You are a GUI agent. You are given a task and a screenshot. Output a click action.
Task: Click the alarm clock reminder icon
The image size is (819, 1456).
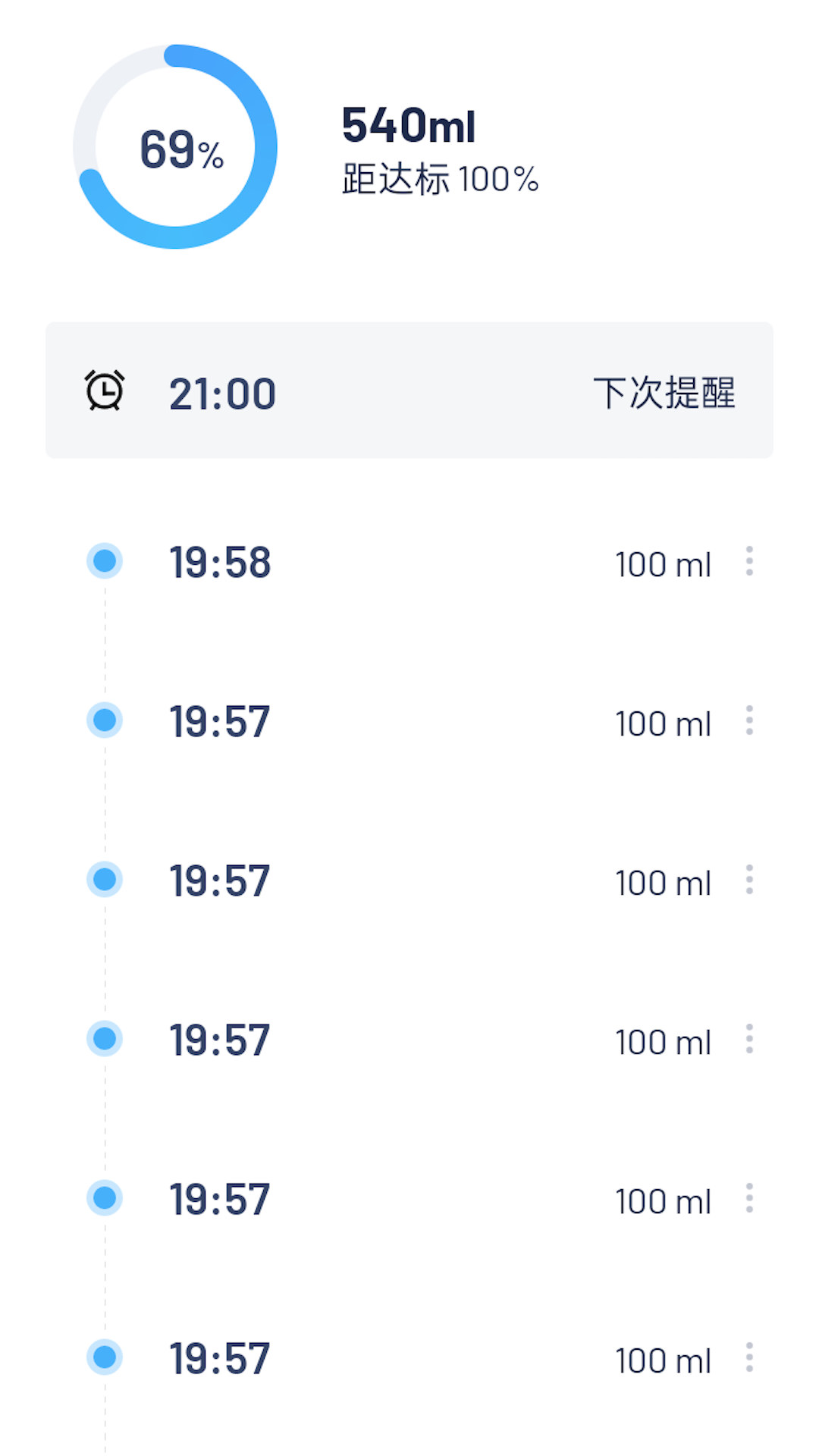(105, 393)
